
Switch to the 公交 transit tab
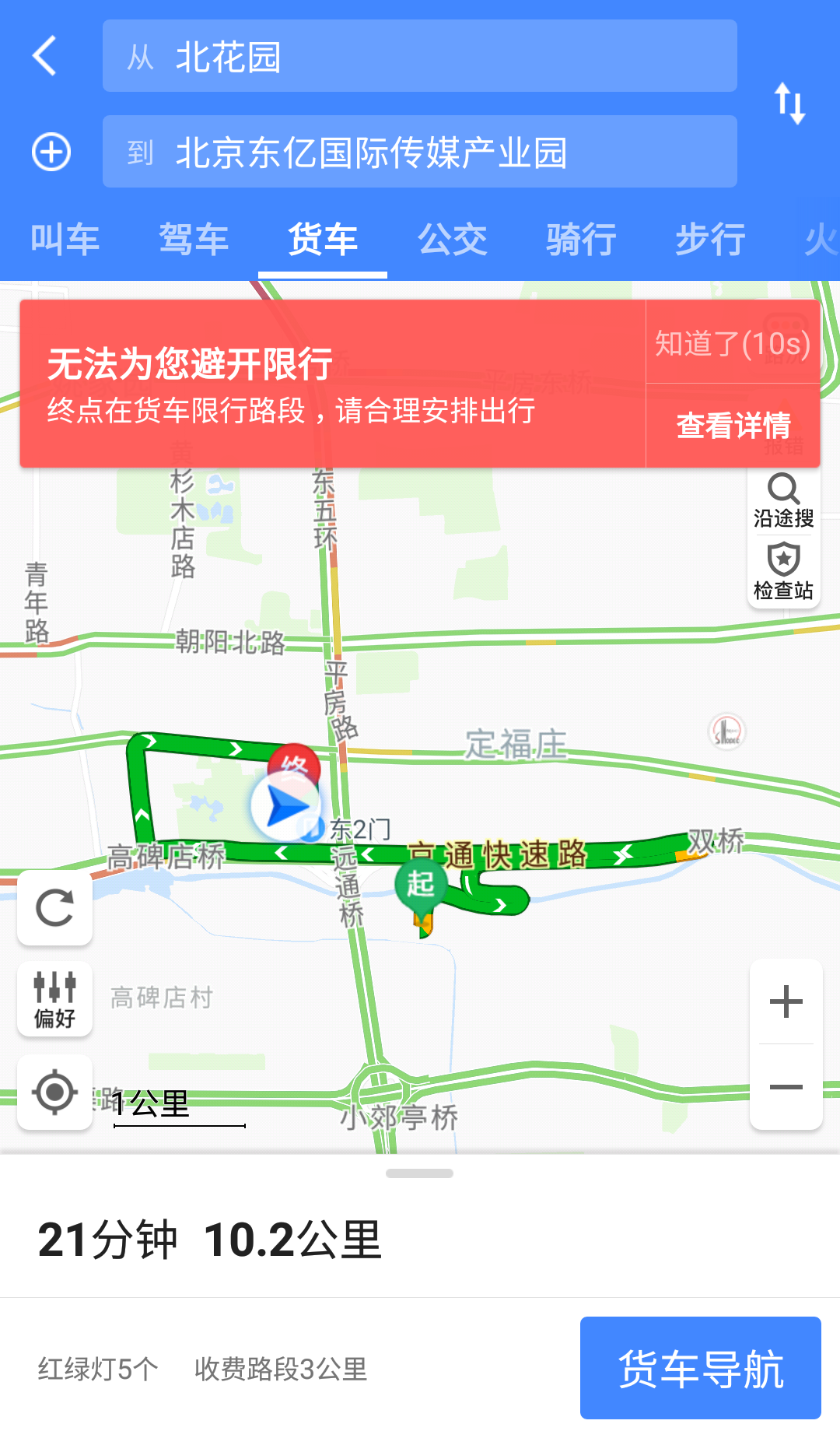click(453, 240)
